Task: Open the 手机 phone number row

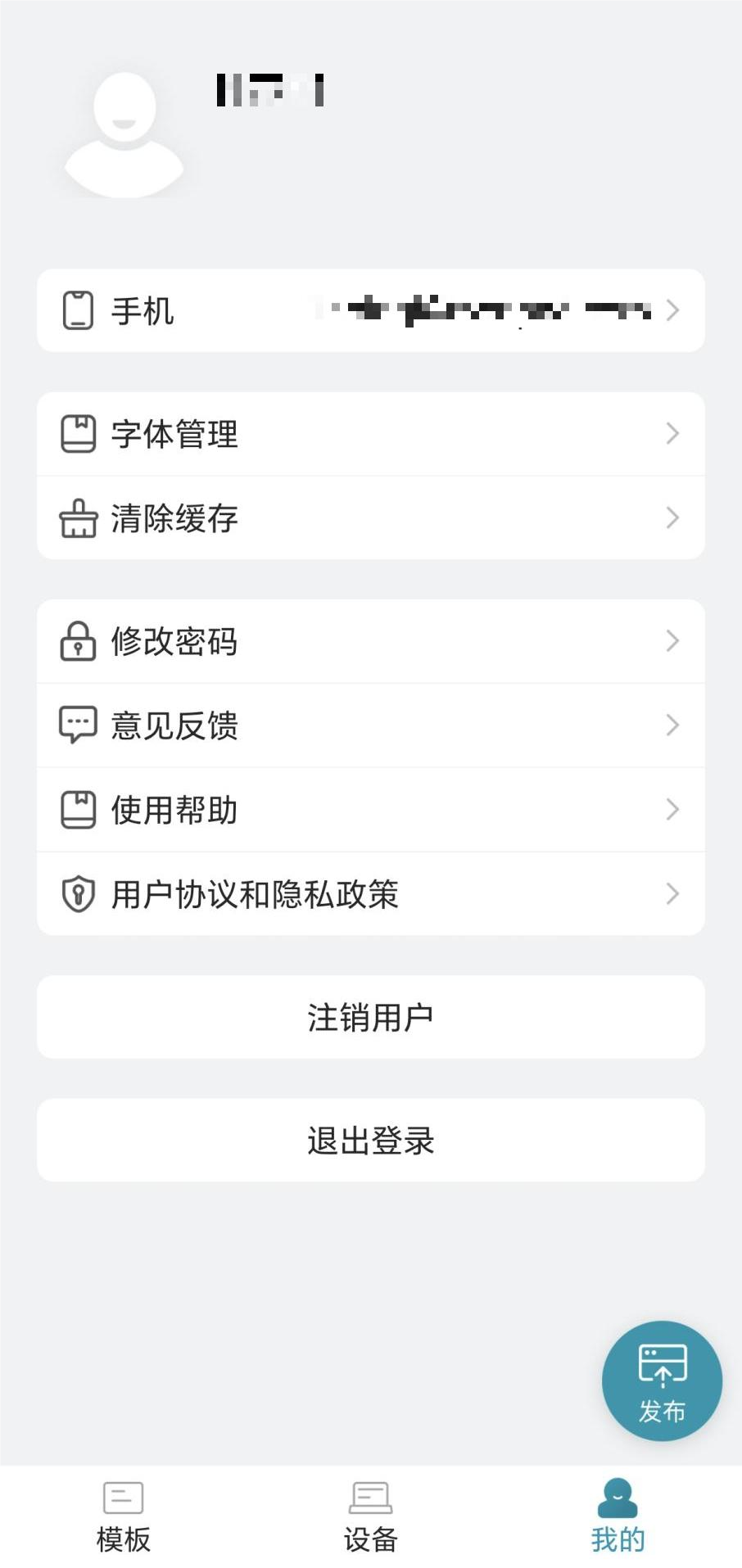Action: pyautogui.click(x=370, y=310)
